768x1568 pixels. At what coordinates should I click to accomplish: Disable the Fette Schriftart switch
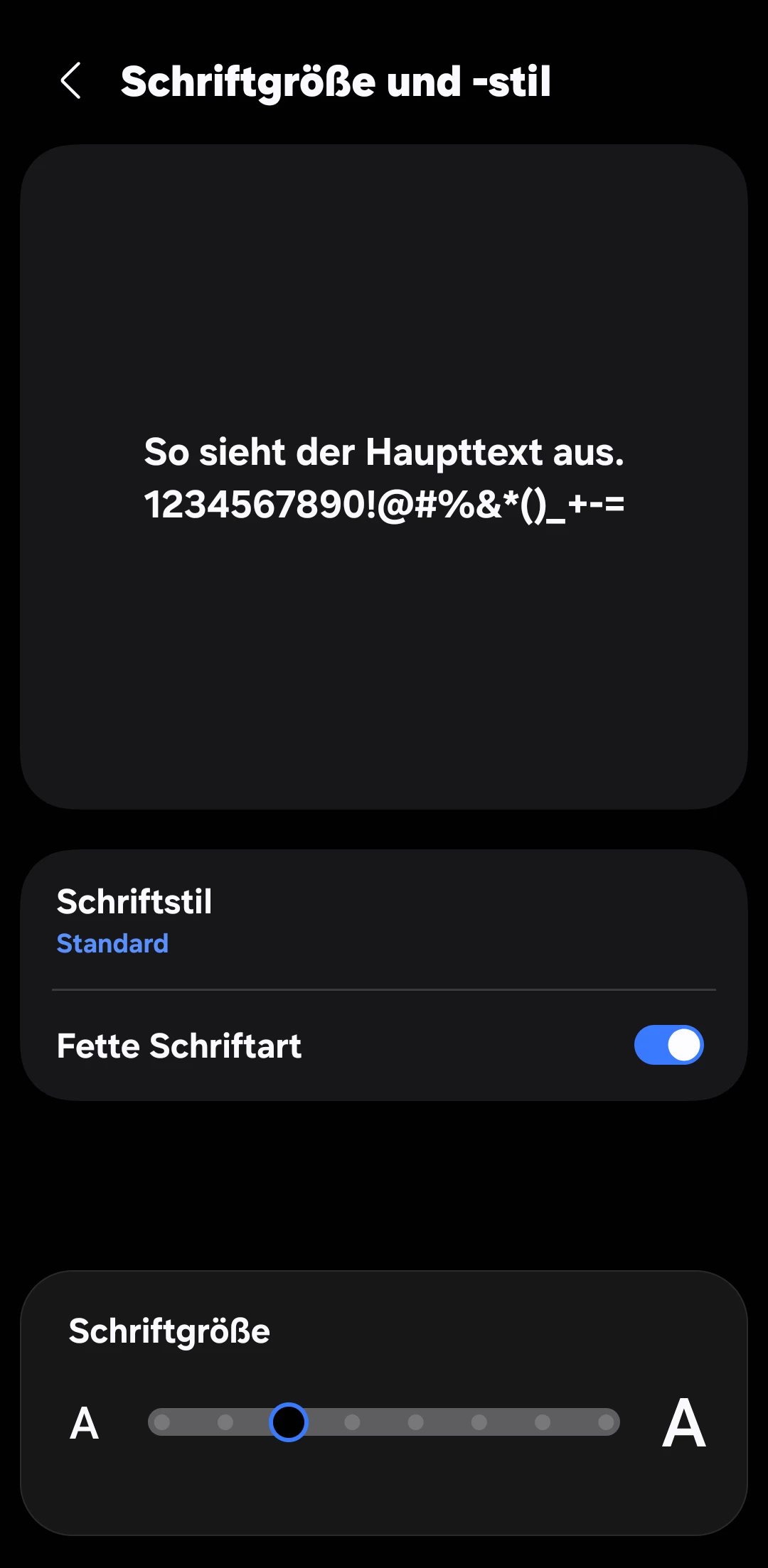pyautogui.click(x=668, y=1045)
